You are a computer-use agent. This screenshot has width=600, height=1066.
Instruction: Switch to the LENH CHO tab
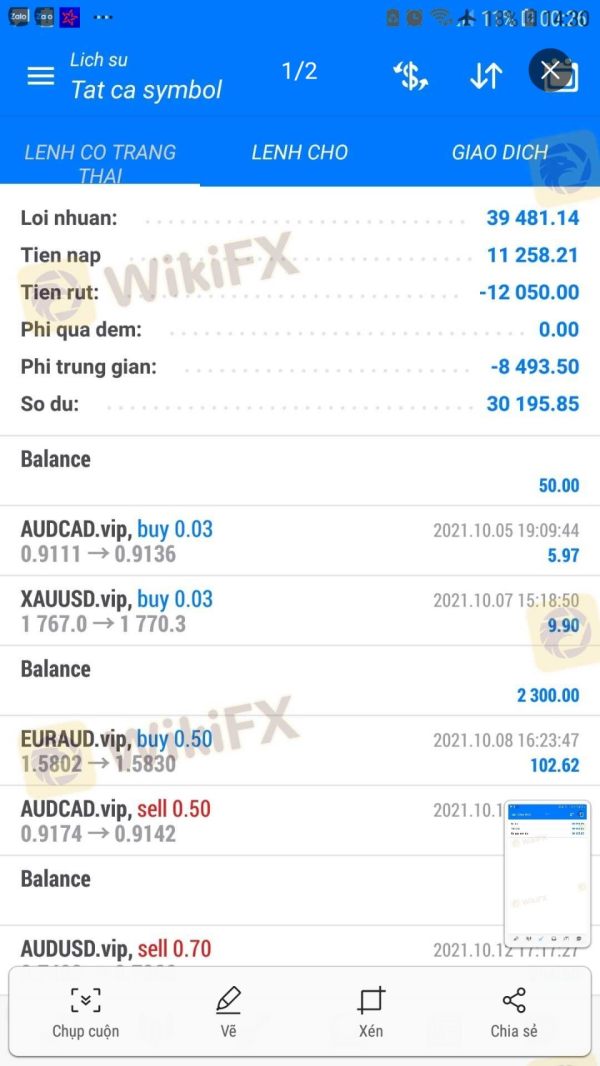(x=300, y=152)
